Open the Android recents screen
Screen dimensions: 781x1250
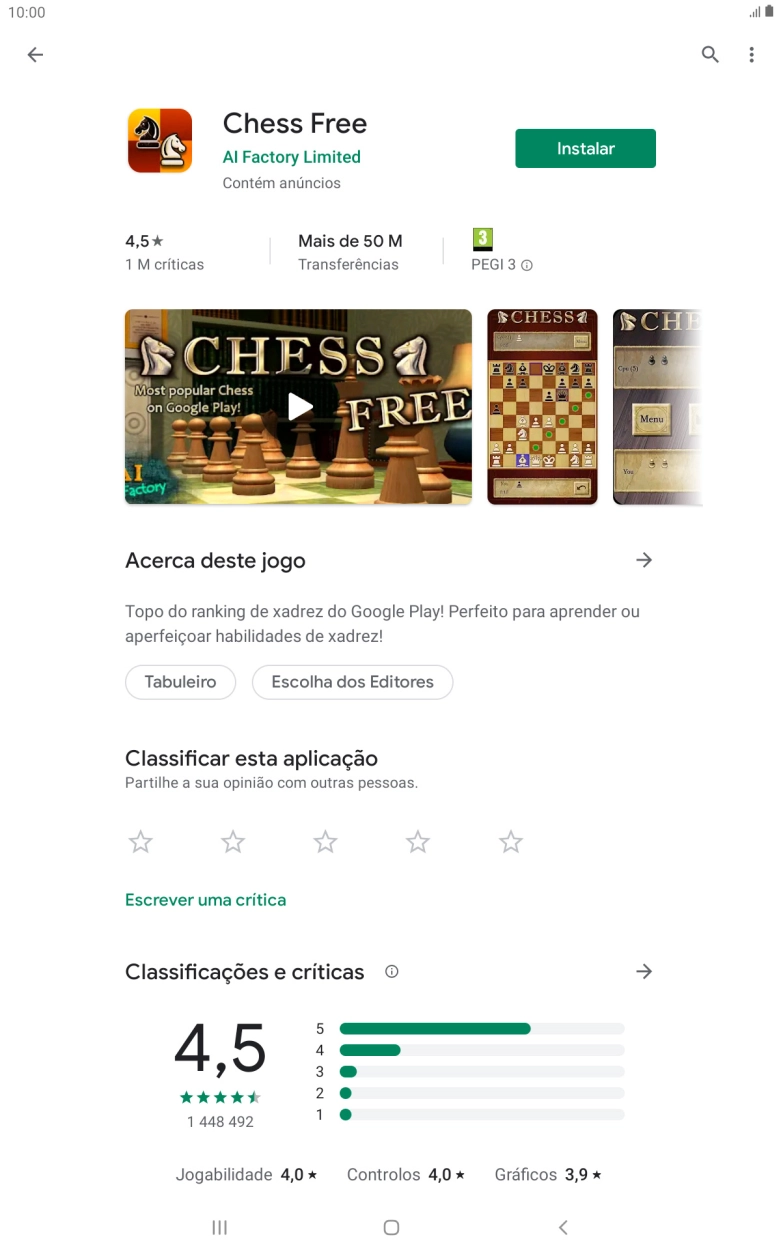[x=219, y=1227]
